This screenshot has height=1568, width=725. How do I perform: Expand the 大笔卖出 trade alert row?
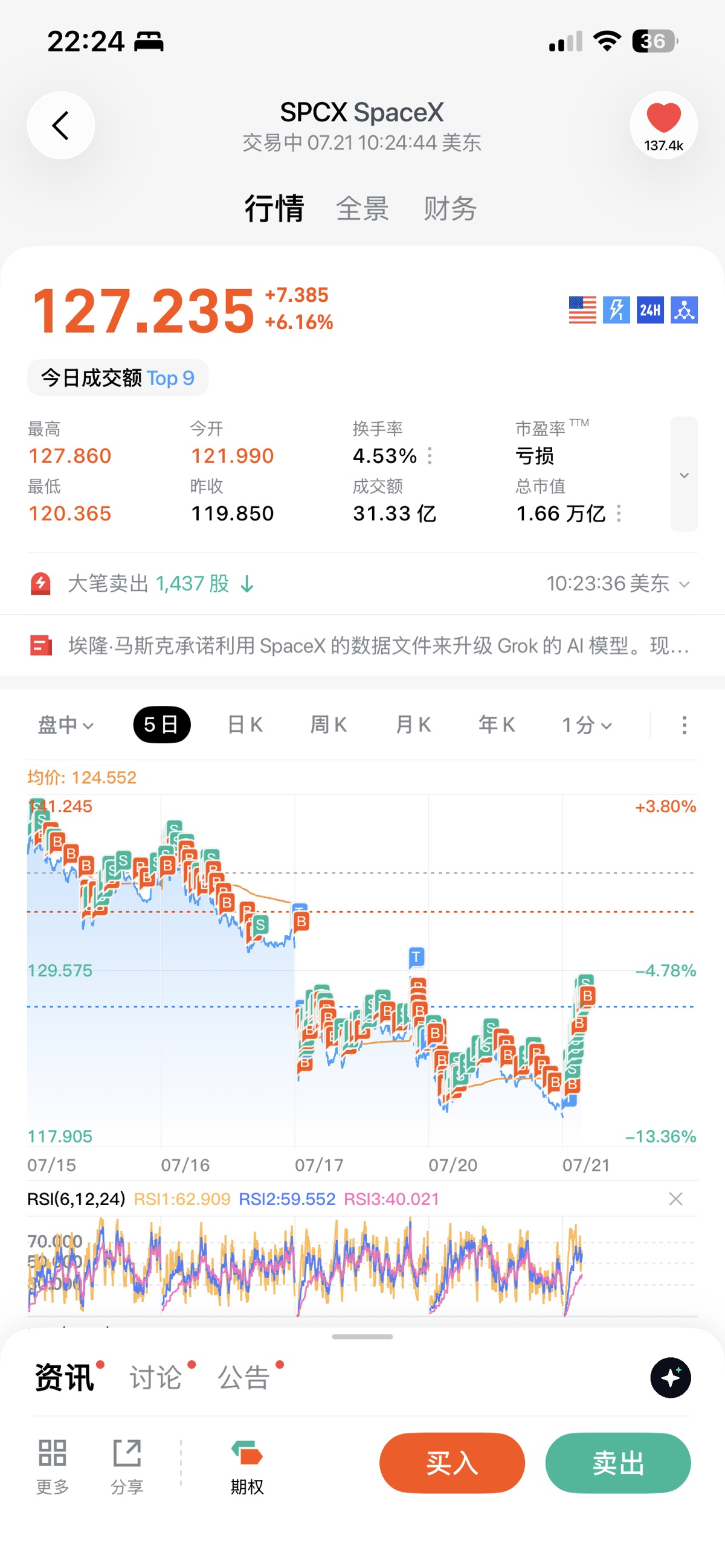[362, 584]
